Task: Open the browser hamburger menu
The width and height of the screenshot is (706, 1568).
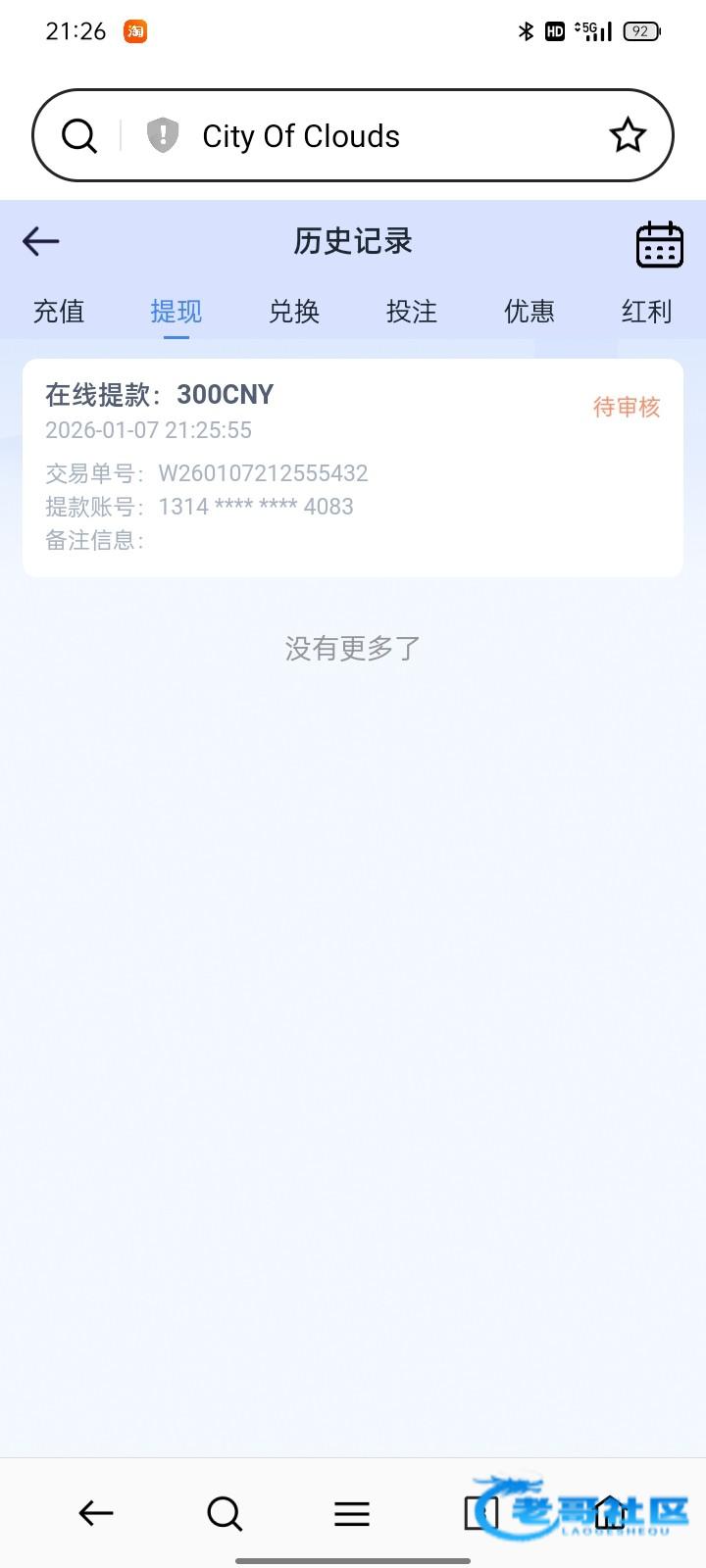Action: pyautogui.click(x=352, y=1513)
